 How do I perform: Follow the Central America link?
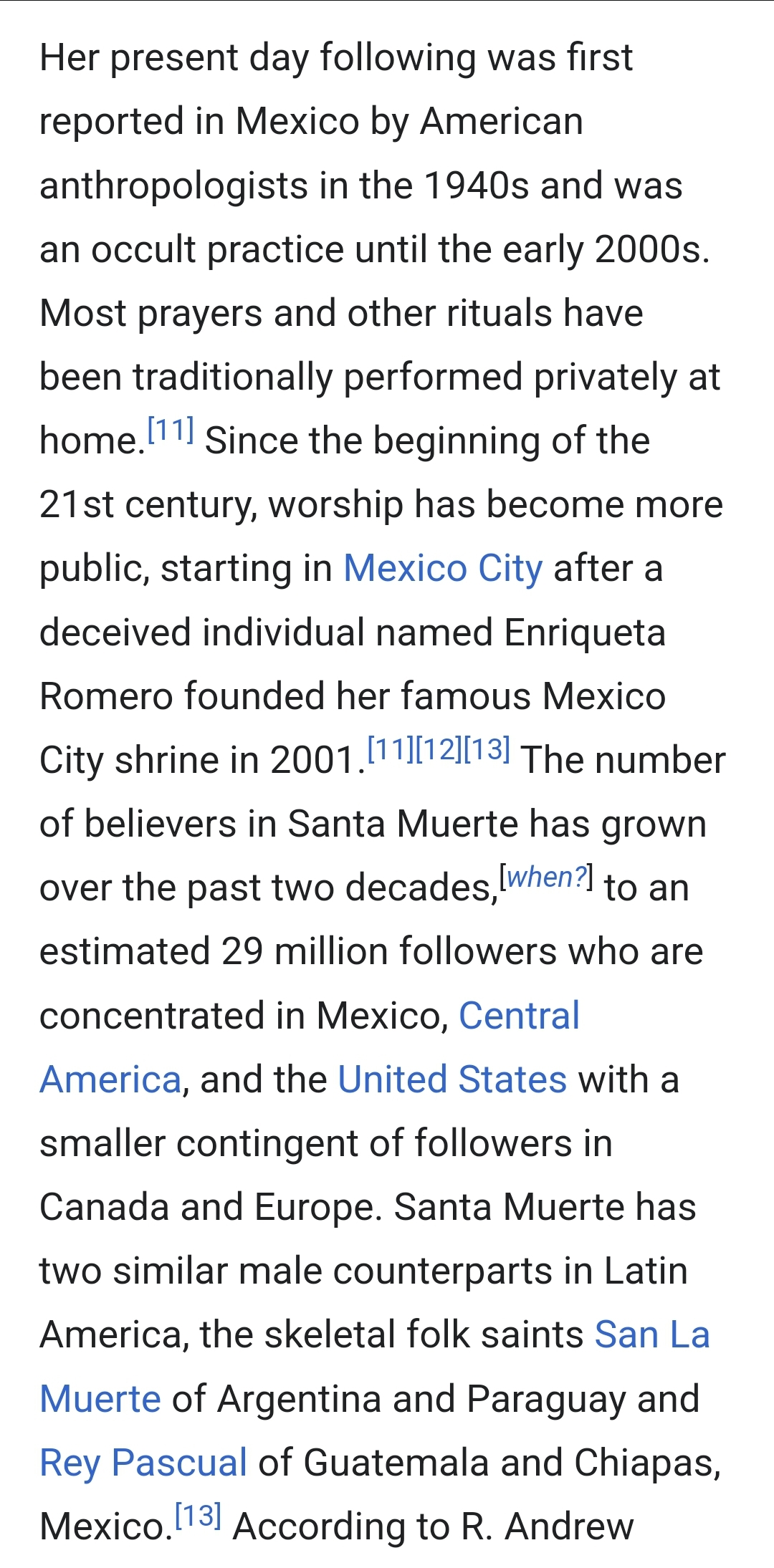(519, 1016)
